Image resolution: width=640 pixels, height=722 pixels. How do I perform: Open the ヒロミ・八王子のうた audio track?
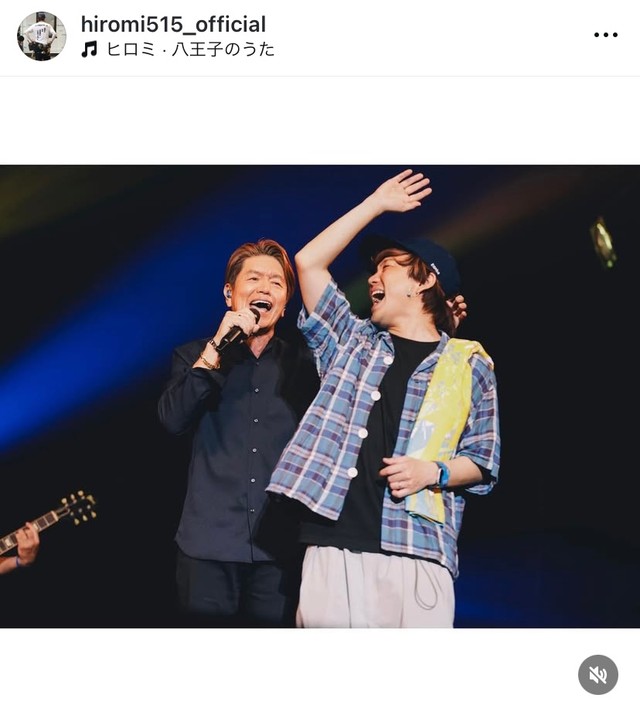coord(187,49)
